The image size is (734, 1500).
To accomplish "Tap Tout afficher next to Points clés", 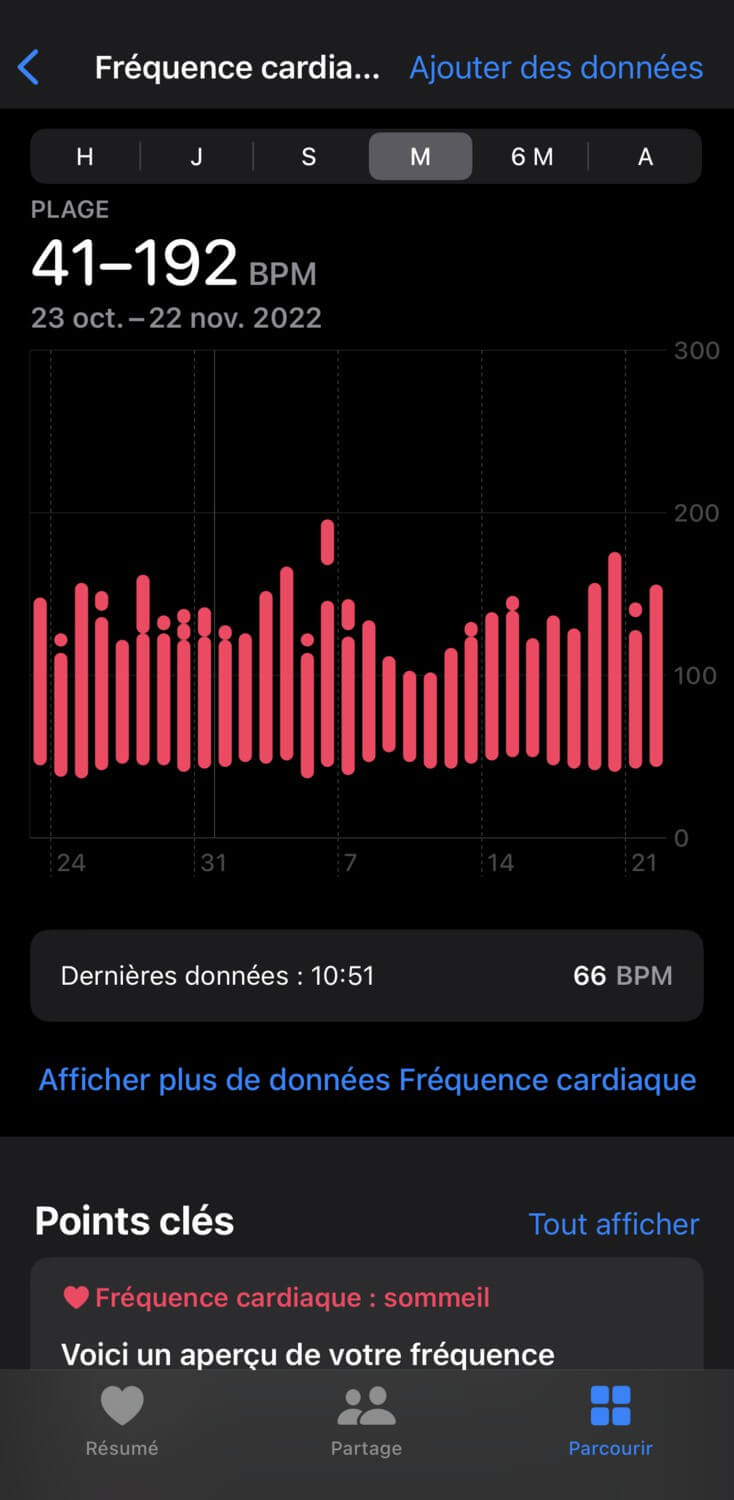I will pyautogui.click(x=614, y=1224).
